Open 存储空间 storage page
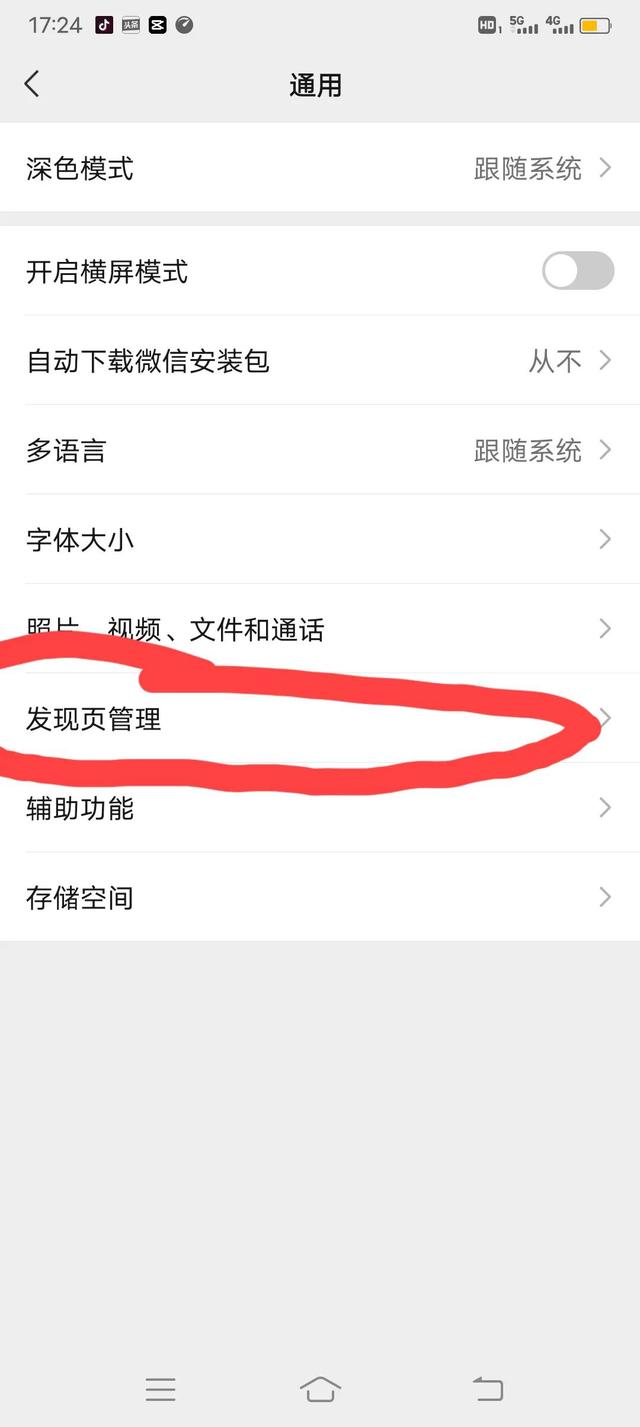Screen dimensions: 640x1427 tap(320, 897)
